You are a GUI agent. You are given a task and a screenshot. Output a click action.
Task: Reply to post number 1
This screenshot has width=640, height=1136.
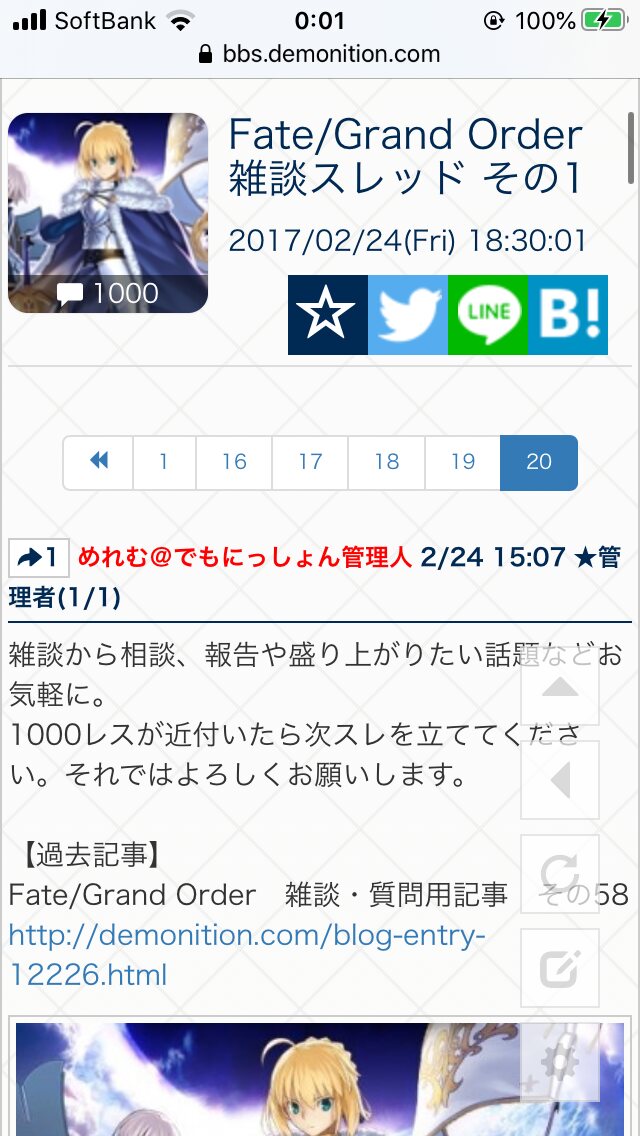point(39,557)
